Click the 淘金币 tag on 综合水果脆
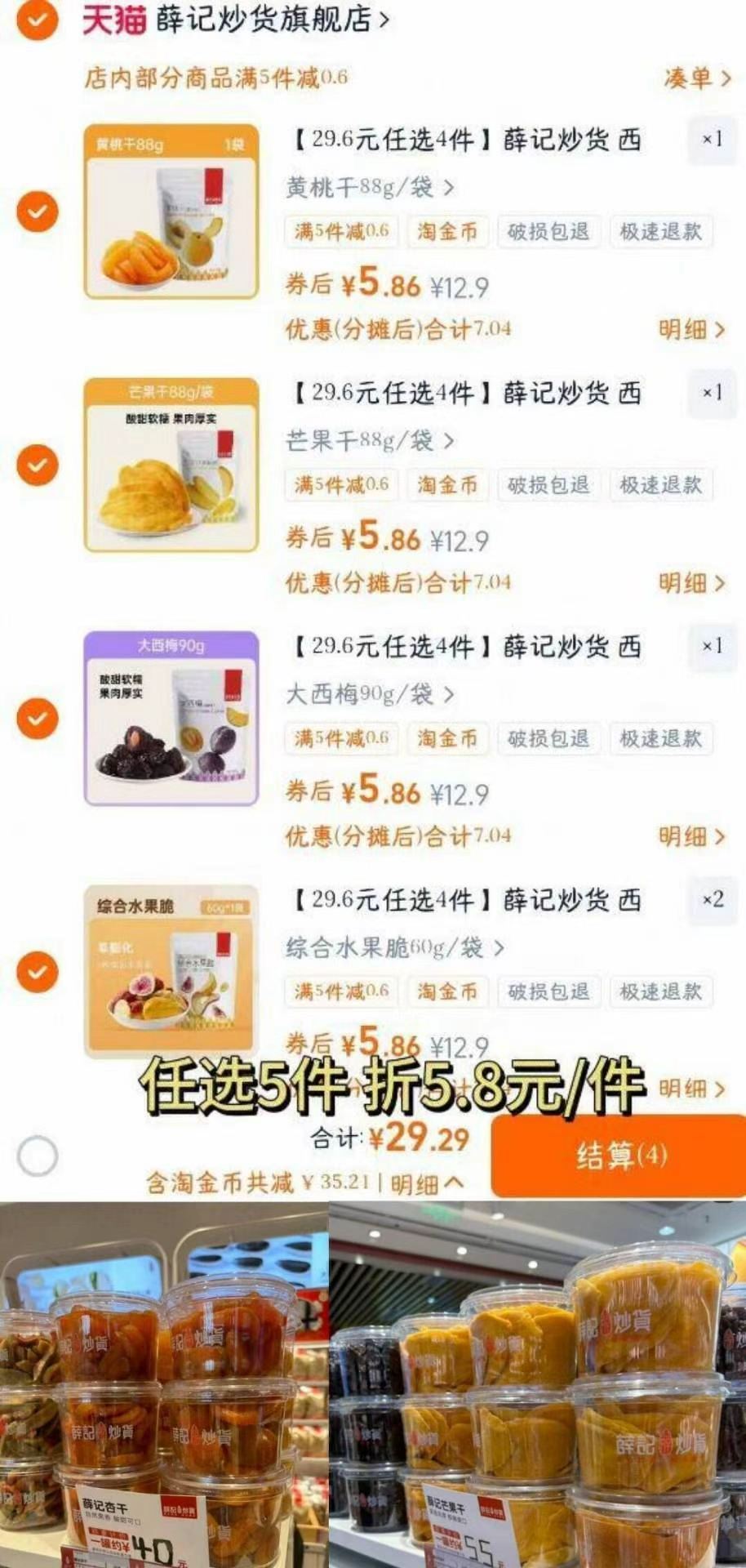The image size is (746, 1568). point(447,992)
